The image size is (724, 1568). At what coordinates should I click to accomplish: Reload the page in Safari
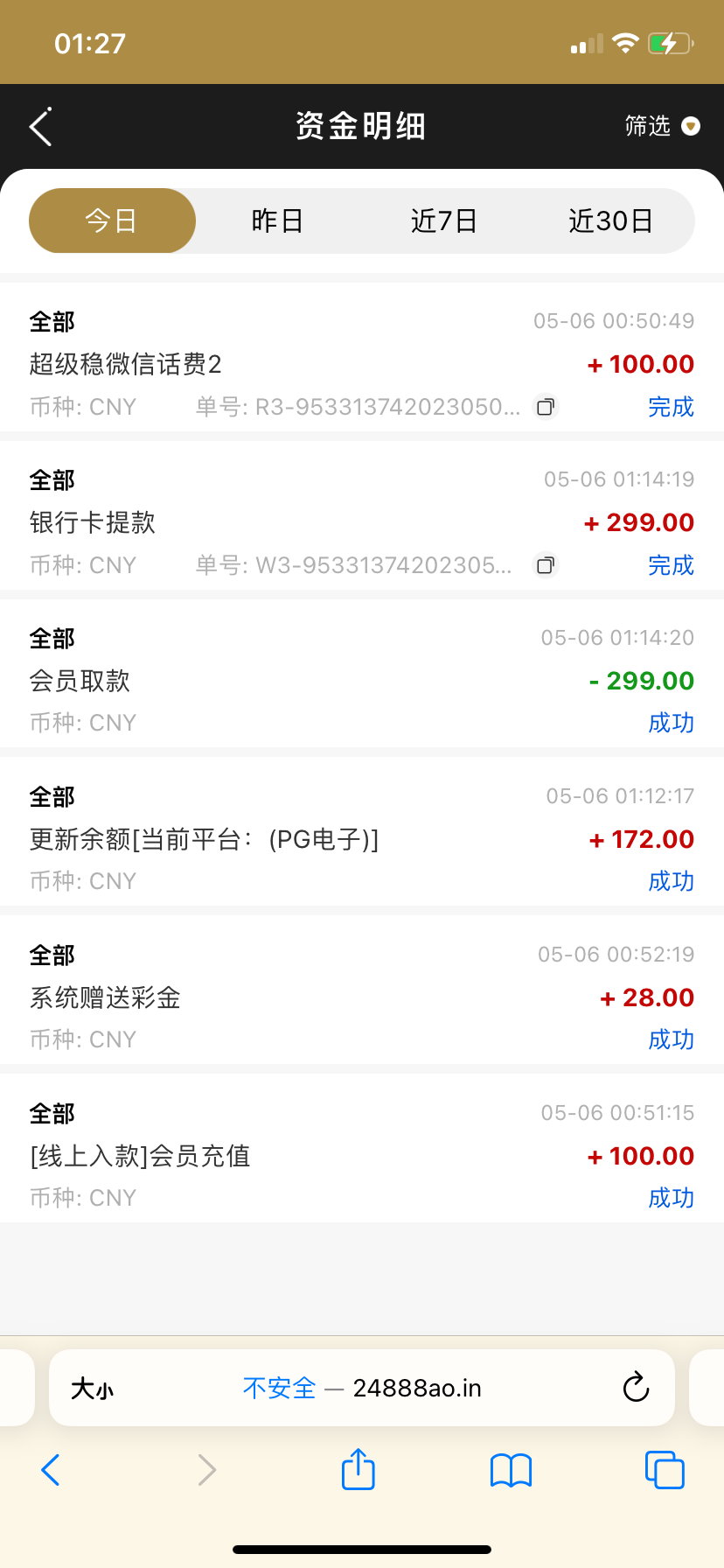636,1388
